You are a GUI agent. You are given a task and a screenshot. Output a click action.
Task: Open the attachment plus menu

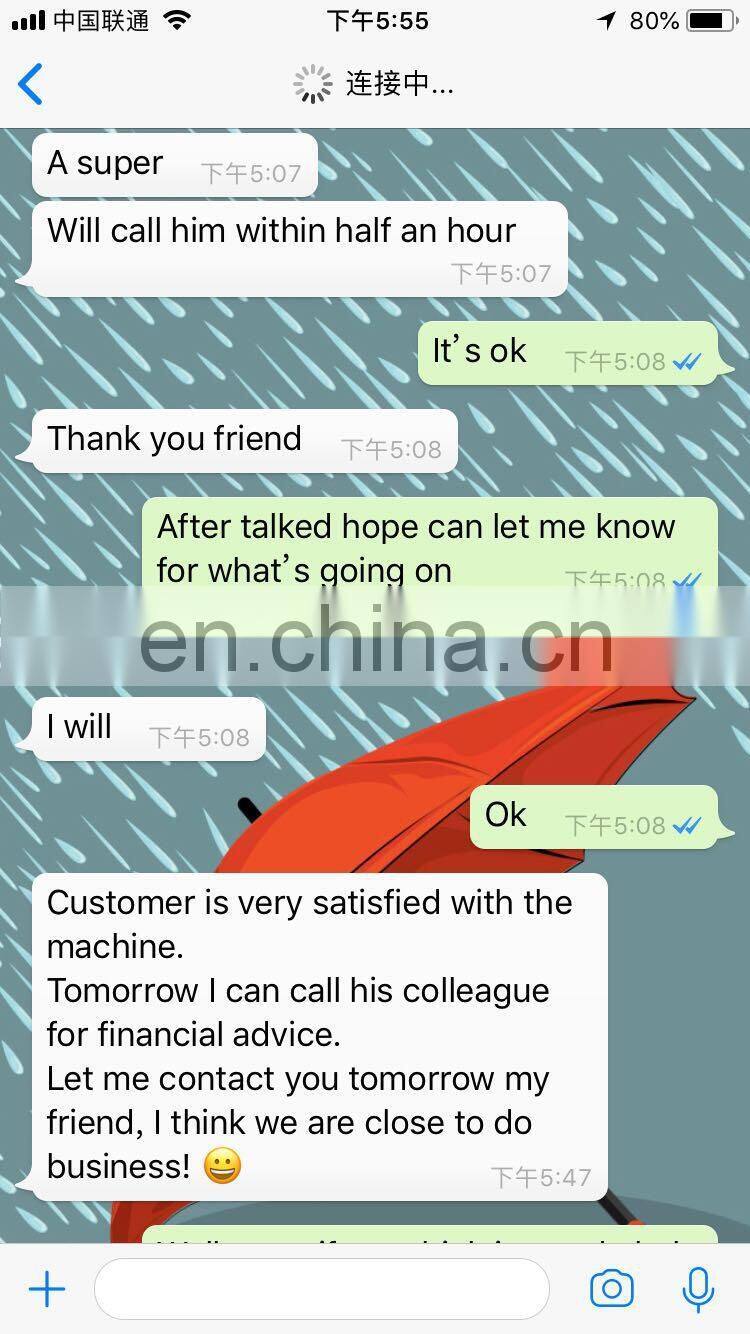(x=47, y=1289)
